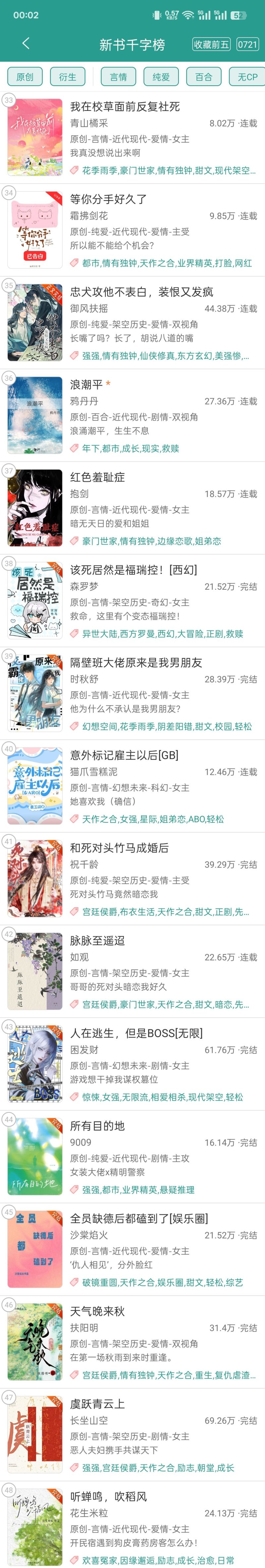Open 人在逃生，但是BOSS[无限]
Viewport: 265px width, 1568px height.
pyautogui.click(x=136, y=1033)
